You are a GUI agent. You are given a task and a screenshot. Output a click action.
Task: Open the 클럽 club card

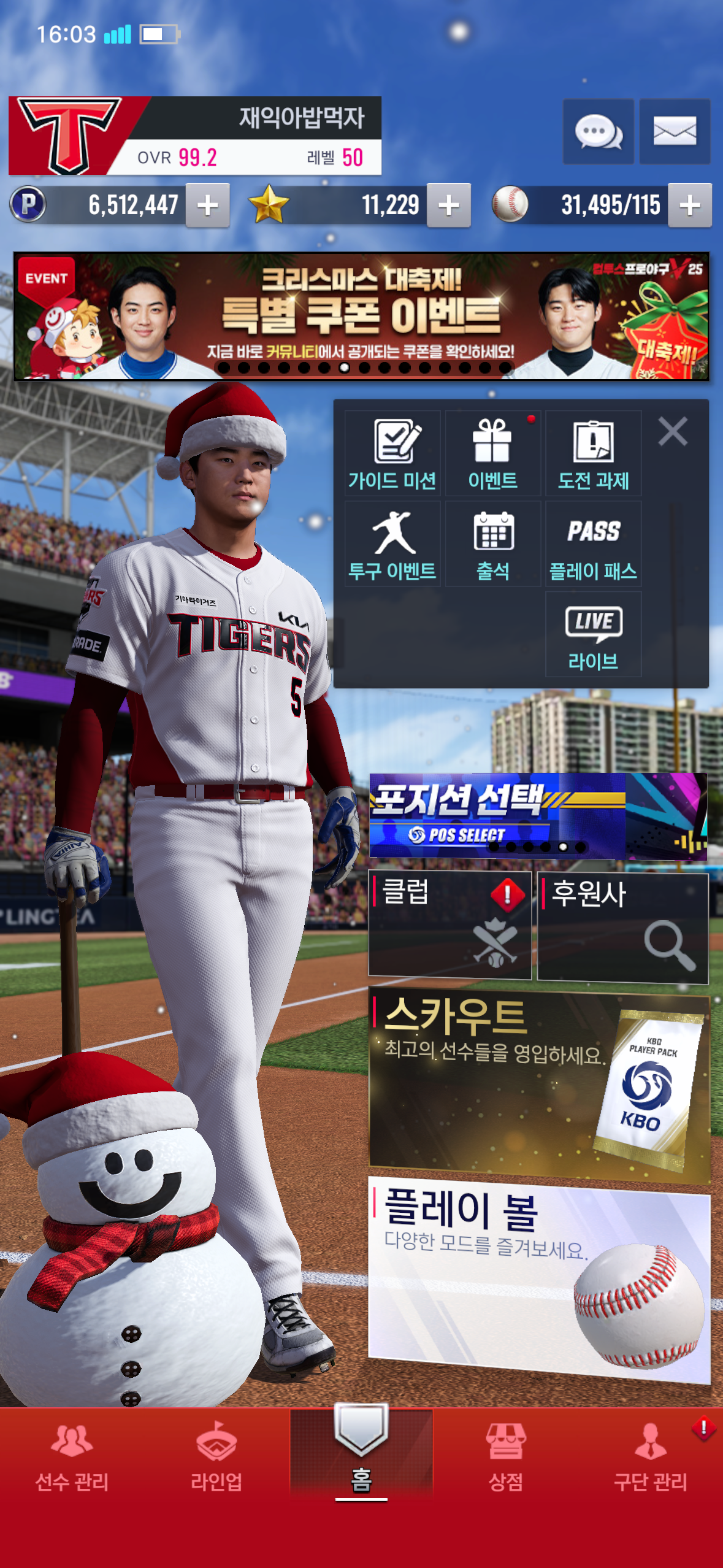[x=449, y=924]
